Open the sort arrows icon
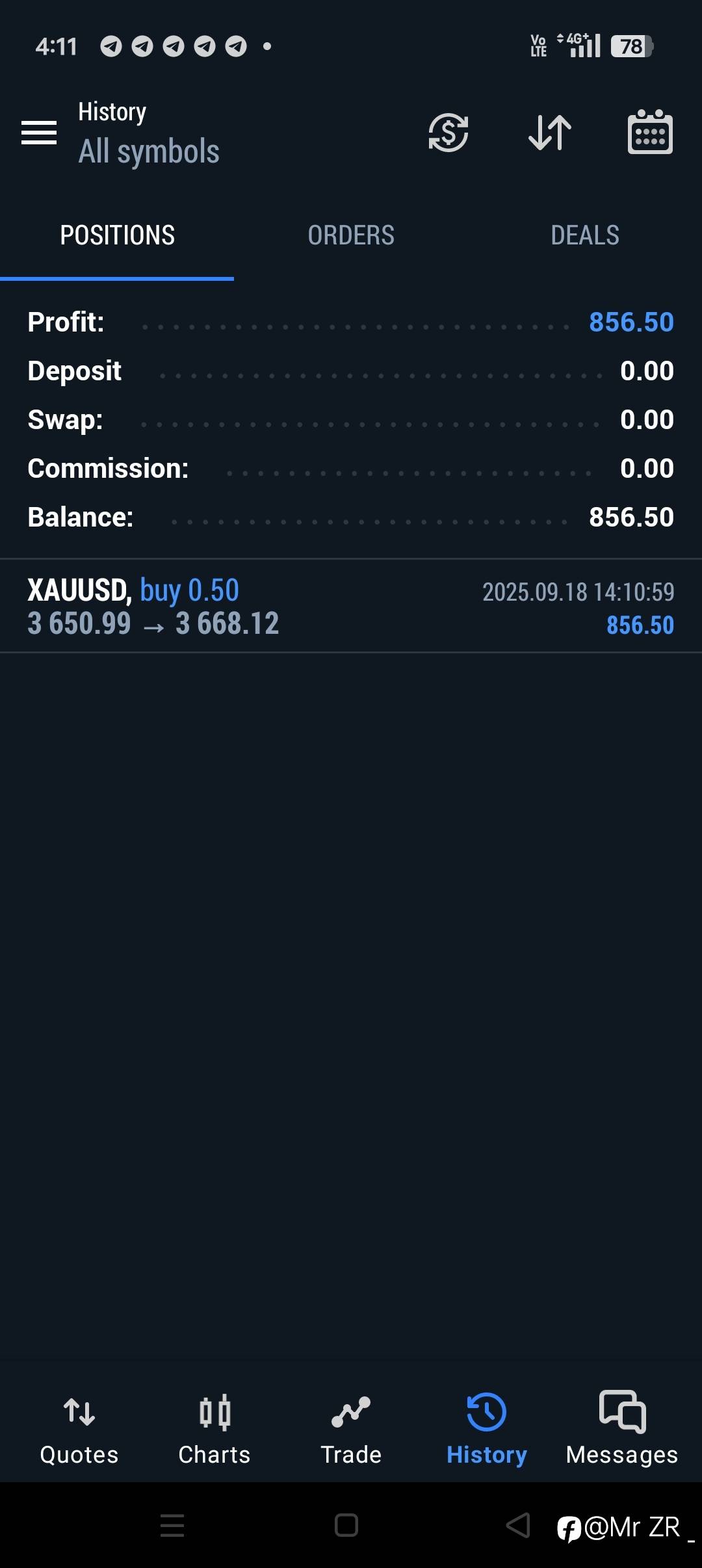 [x=550, y=133]
